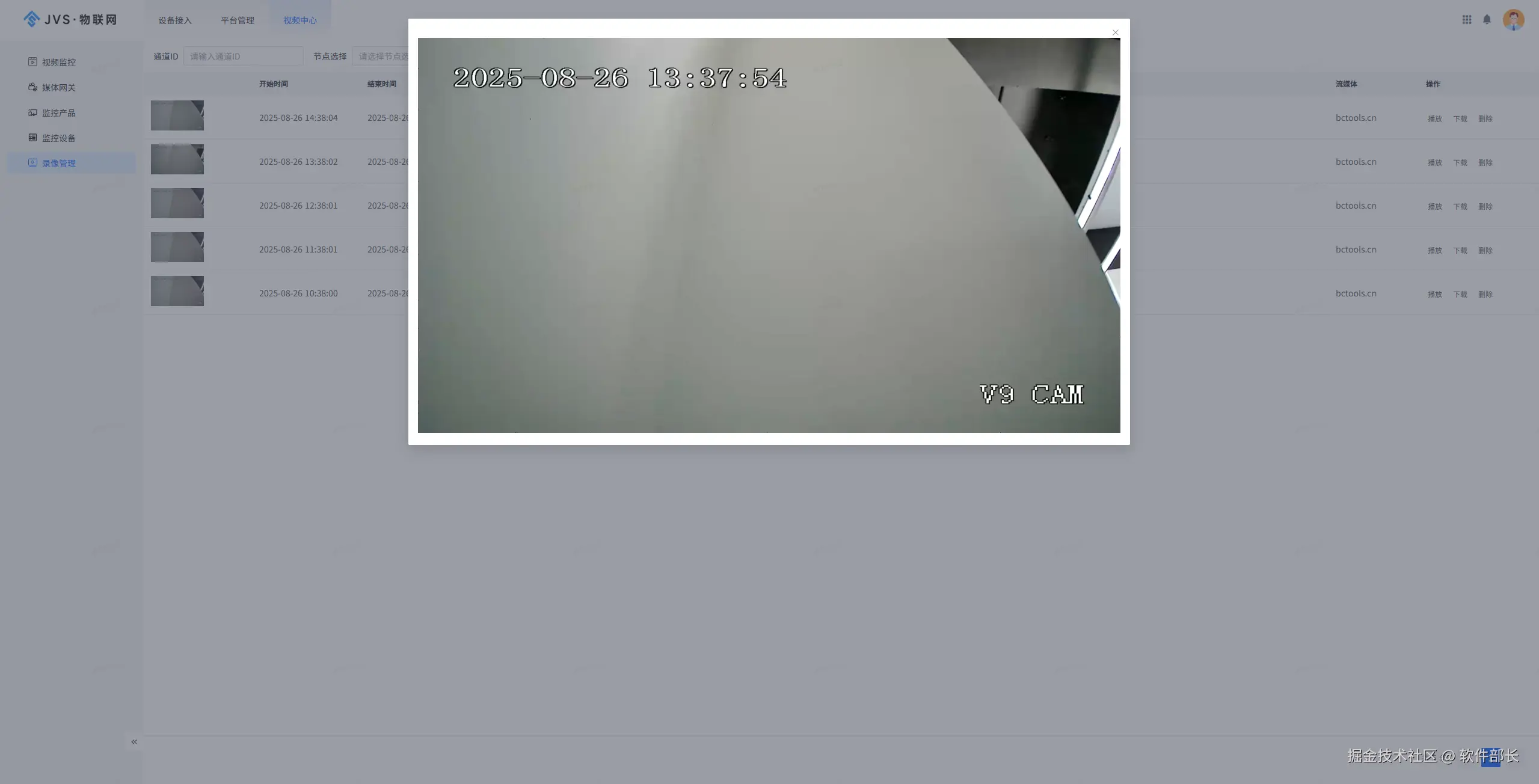The height and width of the screenshot is (784, 1539).
Task: Switch to the 设备接入 top tab
Action: pos(175,20)
